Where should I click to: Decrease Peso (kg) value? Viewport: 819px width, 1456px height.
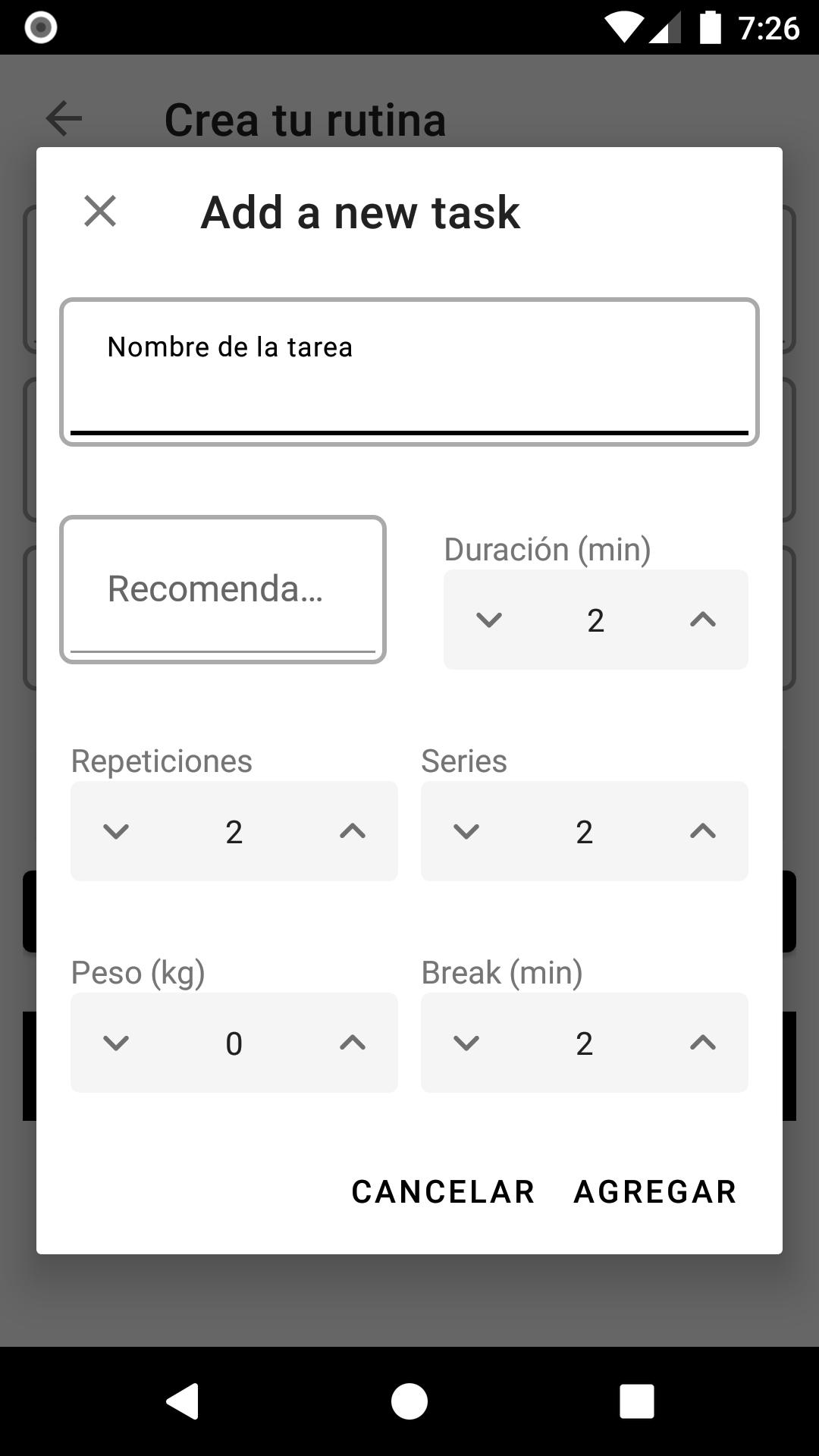click(x=116, y=1043)
